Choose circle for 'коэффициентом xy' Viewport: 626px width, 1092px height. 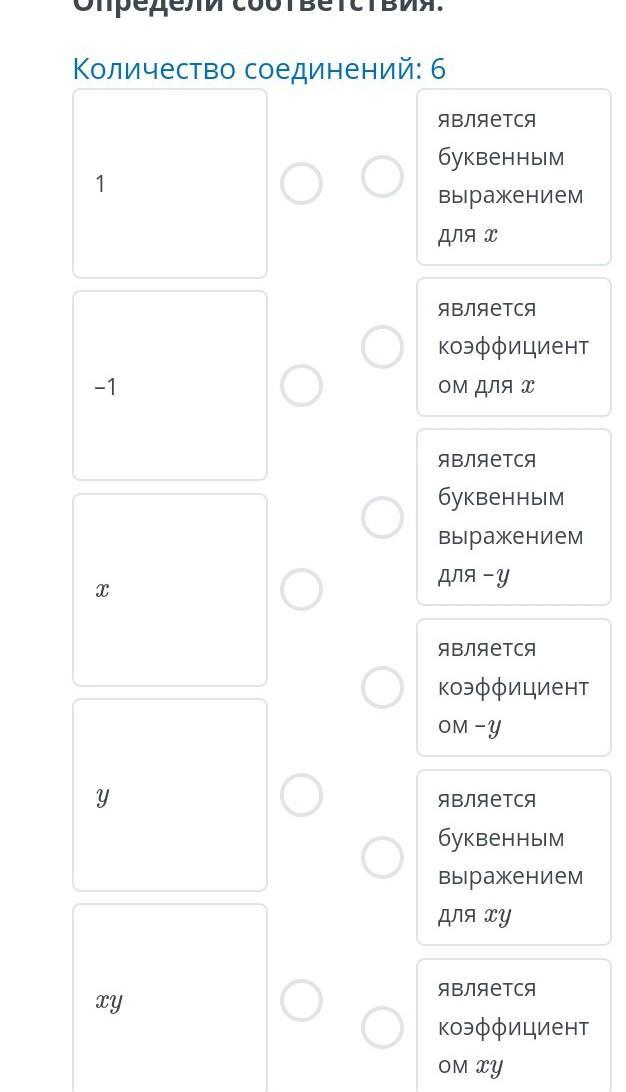(382, 1027)
